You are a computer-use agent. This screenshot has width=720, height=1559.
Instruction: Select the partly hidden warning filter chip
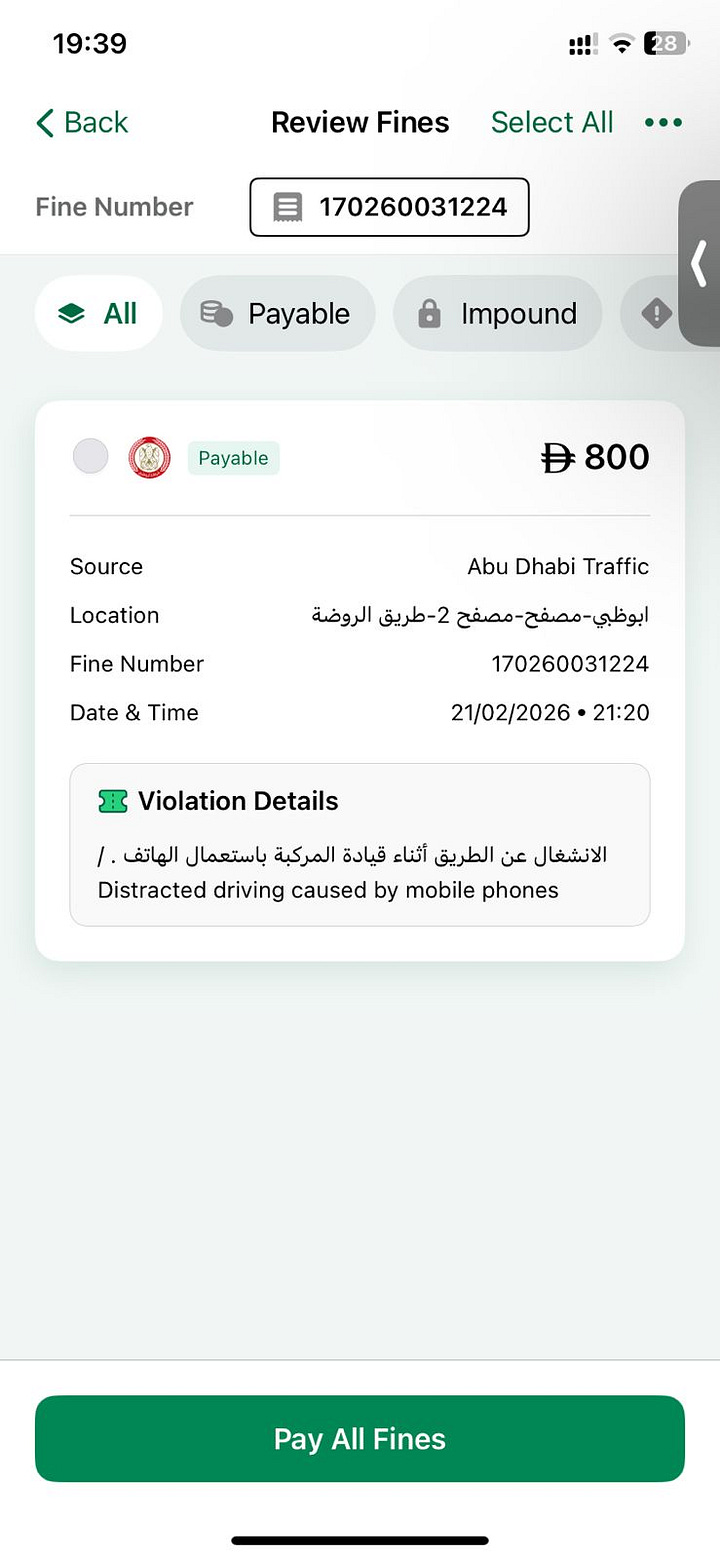pos(651,314)
